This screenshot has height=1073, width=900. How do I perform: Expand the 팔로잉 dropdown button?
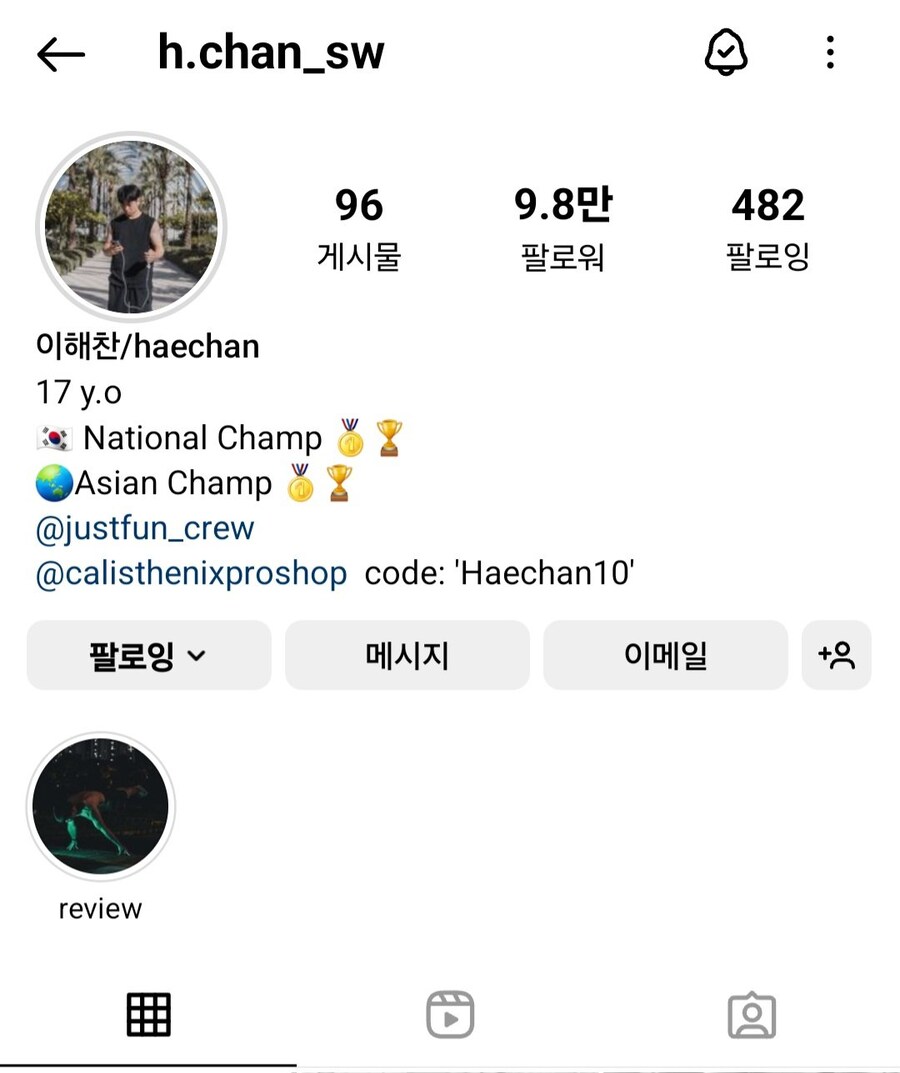(x=149, y=656)
